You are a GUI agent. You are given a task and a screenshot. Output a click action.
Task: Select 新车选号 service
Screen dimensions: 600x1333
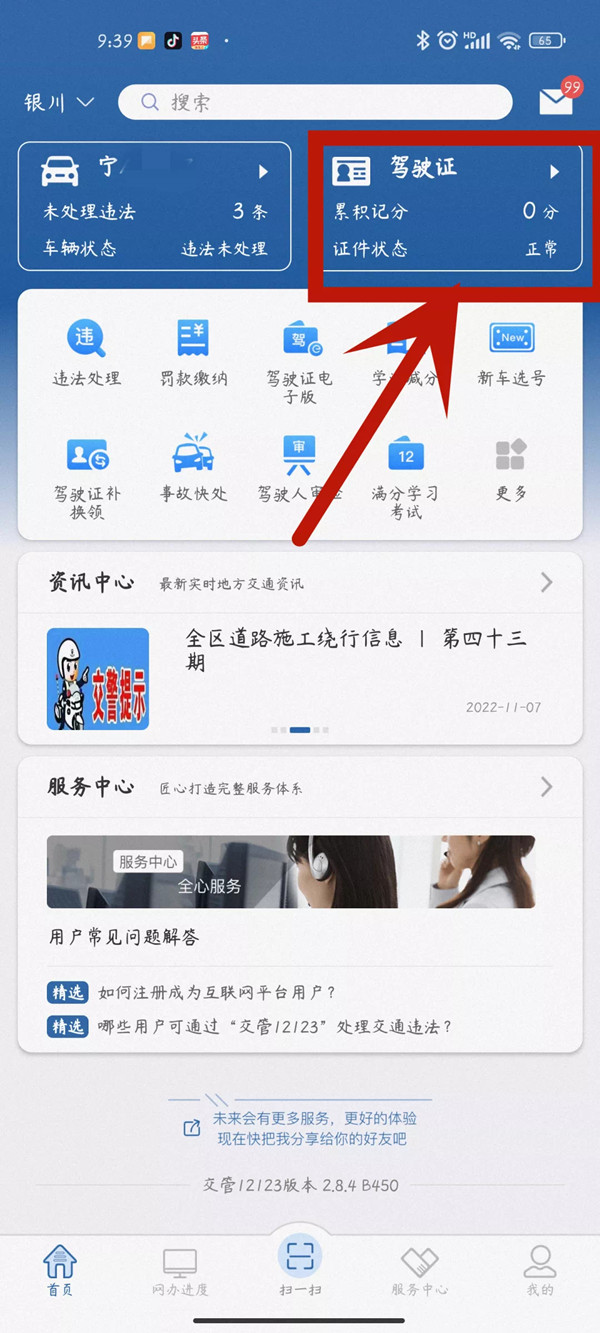[x=511, y=353]
